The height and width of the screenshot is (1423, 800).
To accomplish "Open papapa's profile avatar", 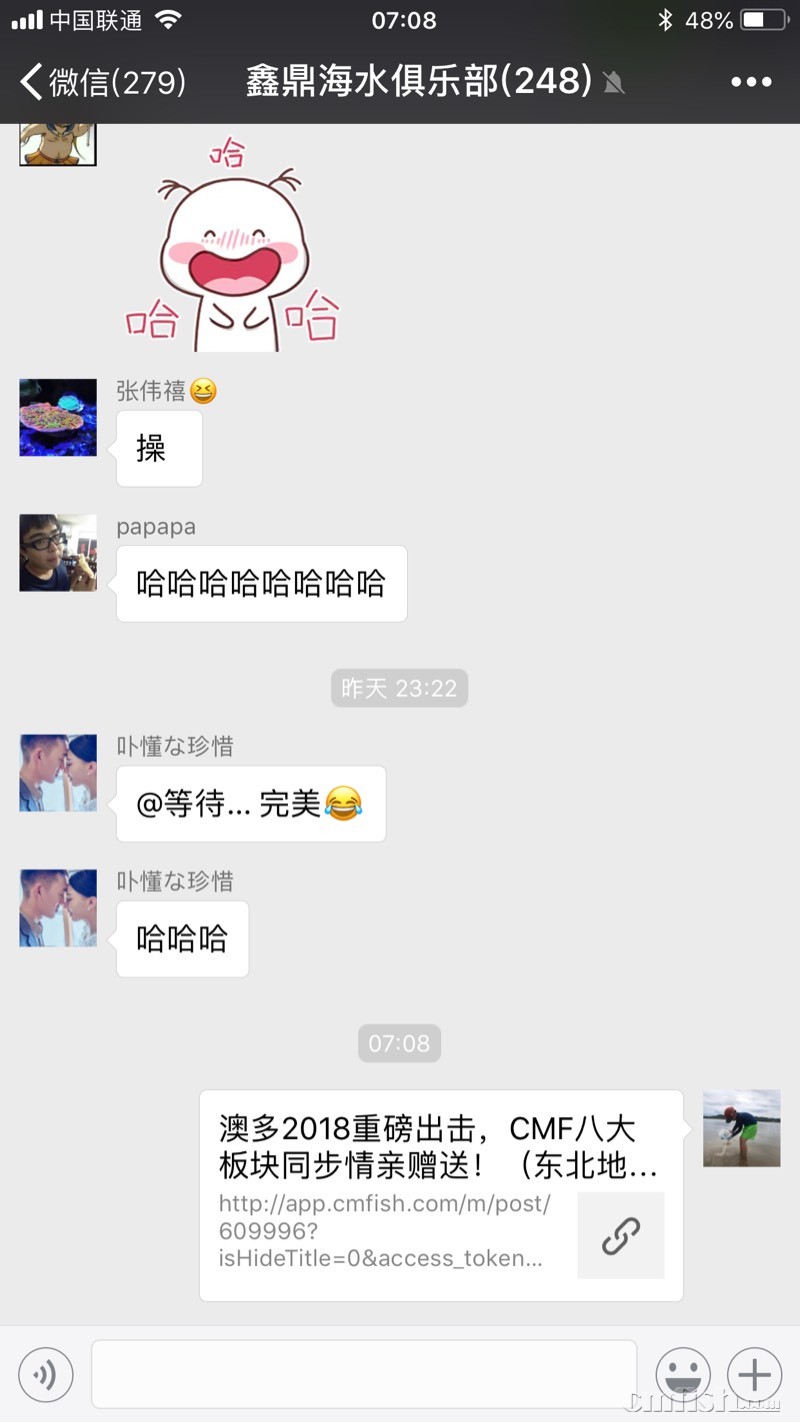I will pos(58,553).
